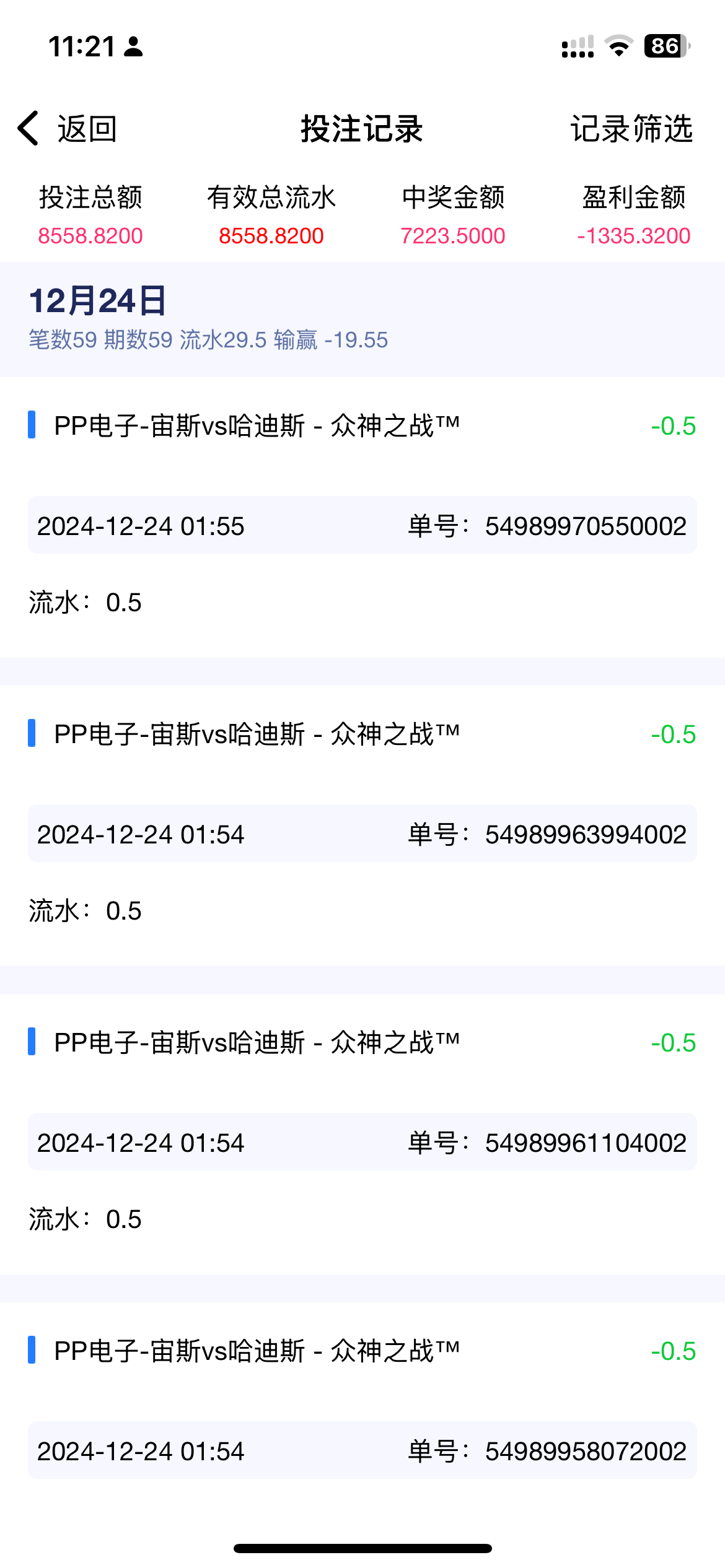
Task: Open bet record numbered 54989970550002
Action: coord(362,525)
